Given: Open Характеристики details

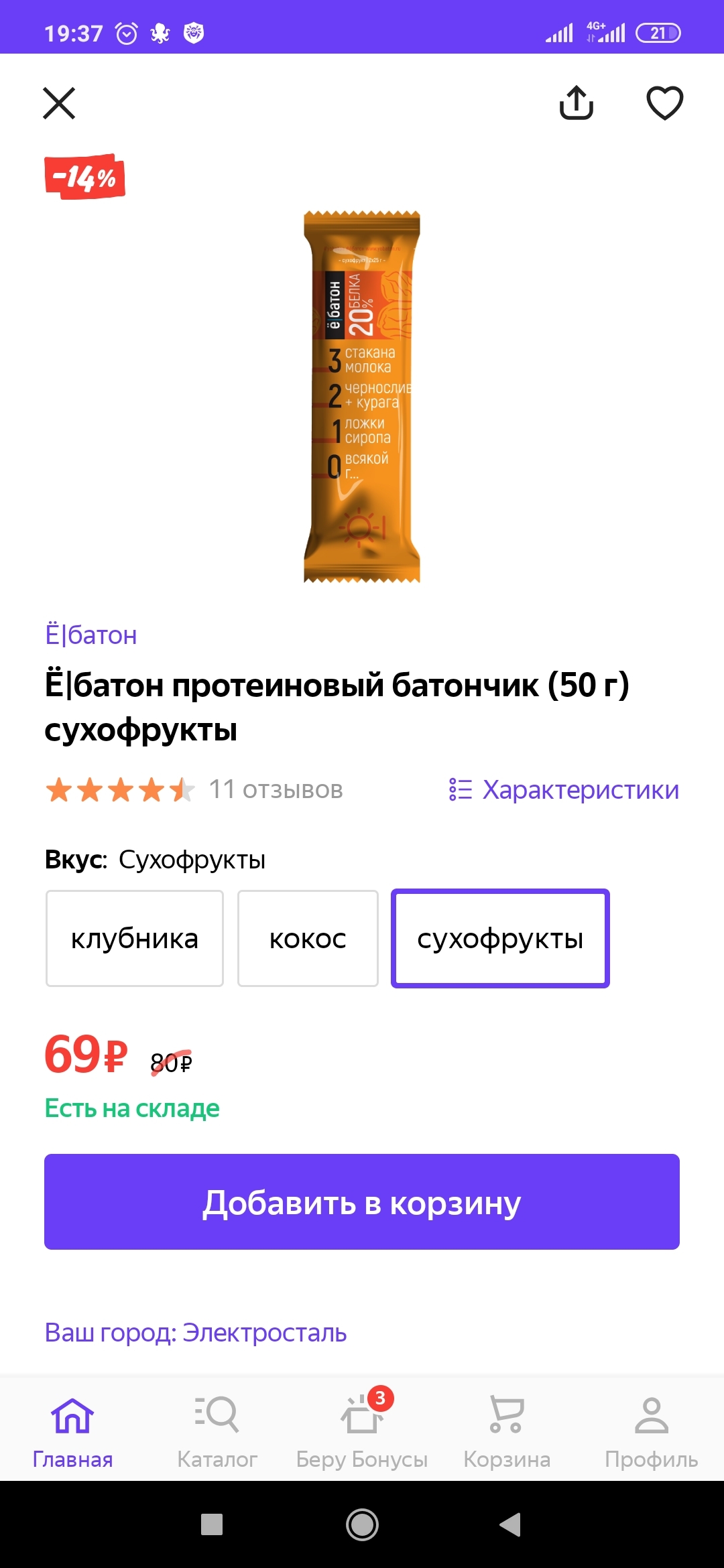Looking at the screenshot, I should coord(564,789).
